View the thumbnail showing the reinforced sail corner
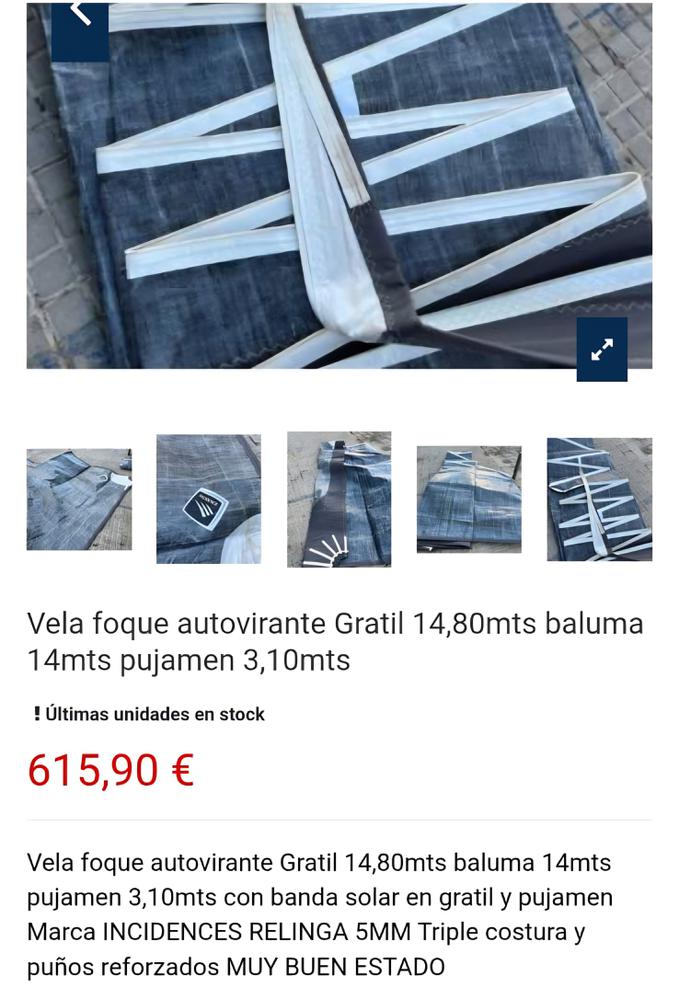The height and width of the screenshot is (999, 679). click(339, 499)
